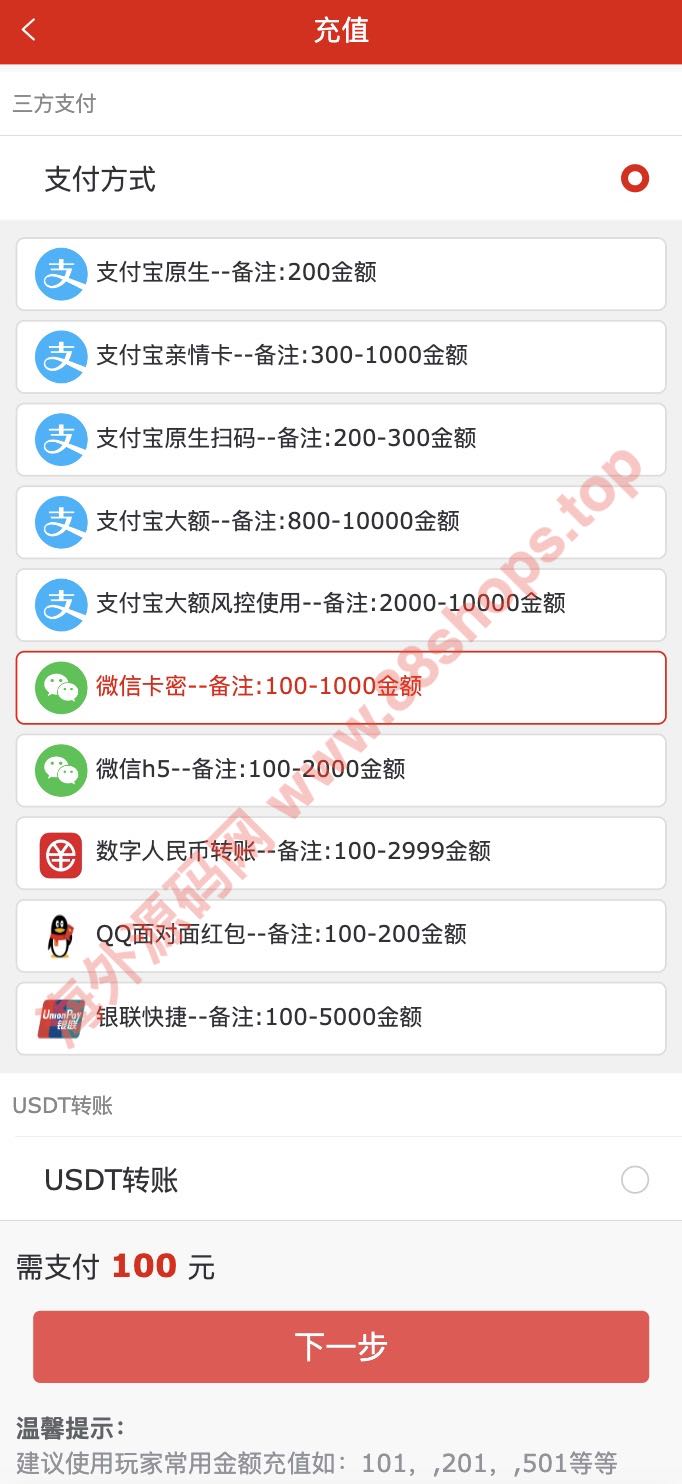This screenshot has height=1484, width=682.
Task: Select 数字人民币转账 100-2999金额 option
Action: coord(340,853)
